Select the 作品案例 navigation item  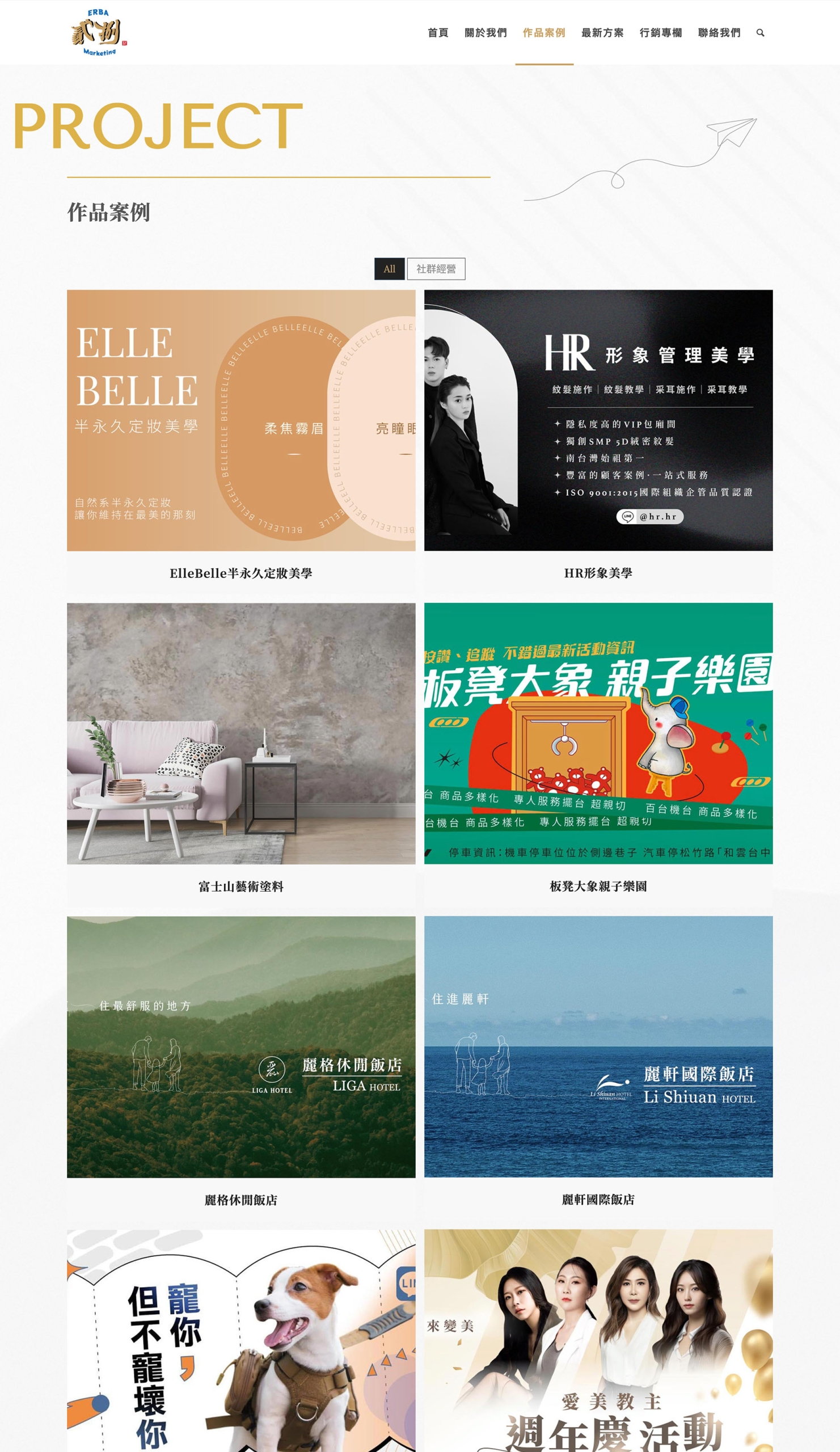544,33
